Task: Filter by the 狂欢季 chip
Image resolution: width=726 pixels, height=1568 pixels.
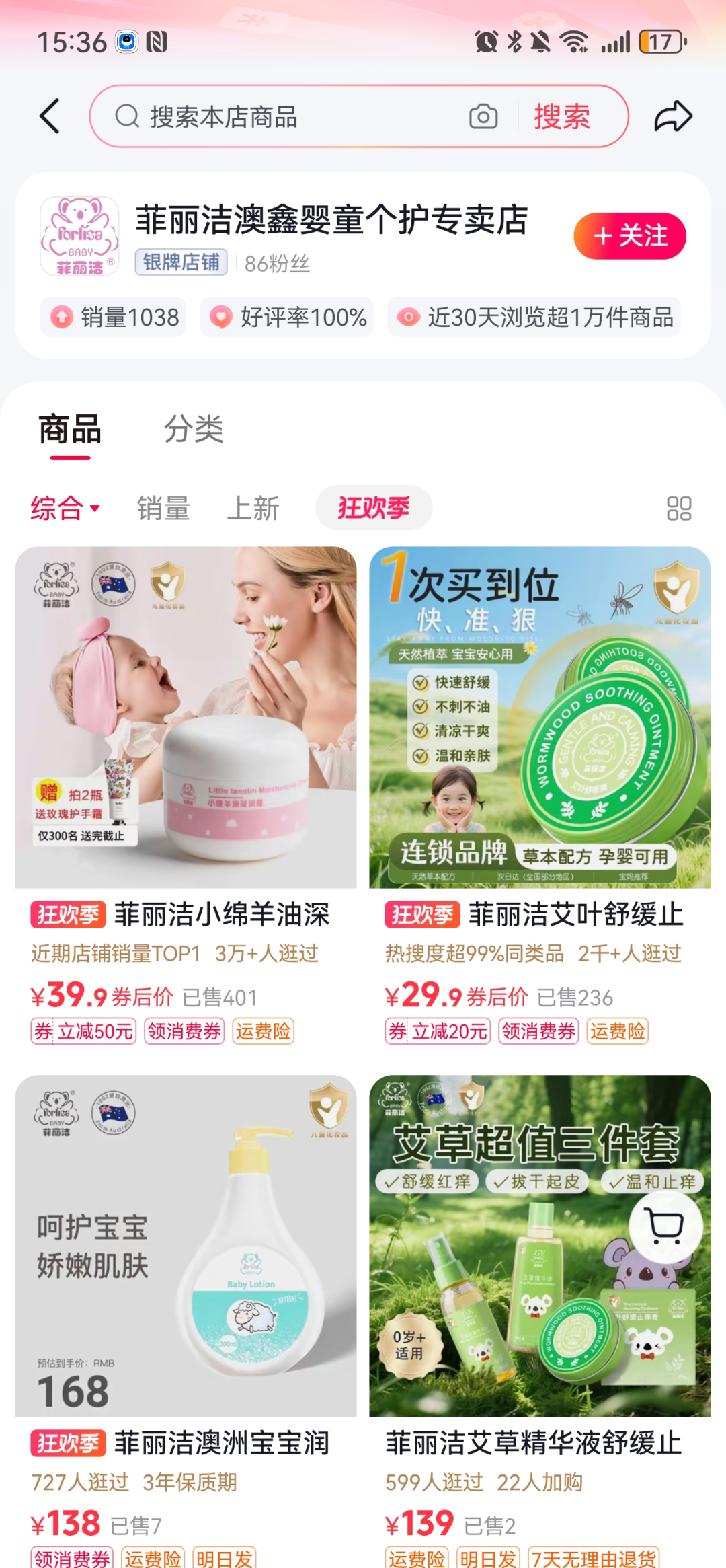Action: click(374, 508)
